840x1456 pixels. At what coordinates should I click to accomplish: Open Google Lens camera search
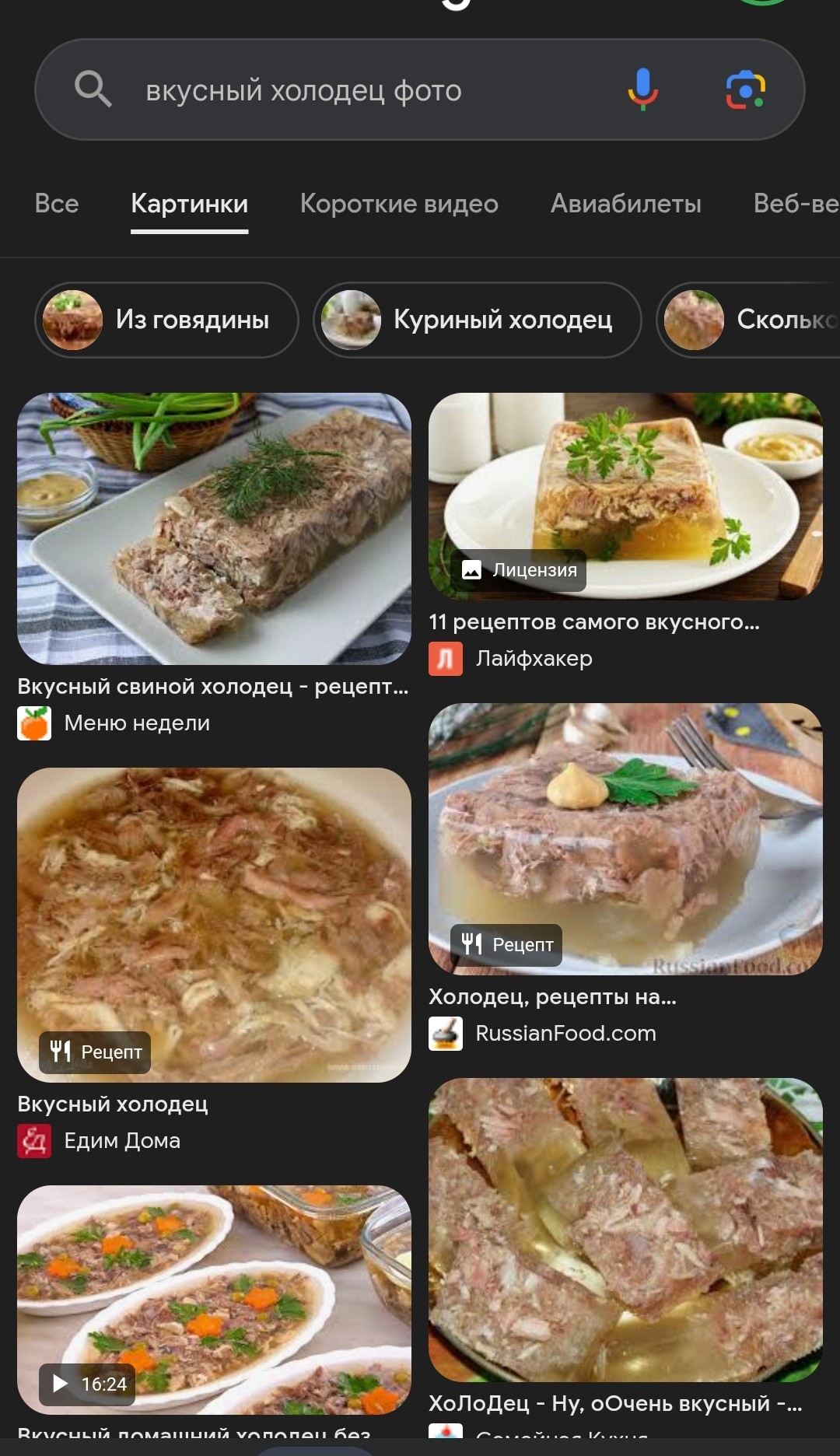pos(746,89)
